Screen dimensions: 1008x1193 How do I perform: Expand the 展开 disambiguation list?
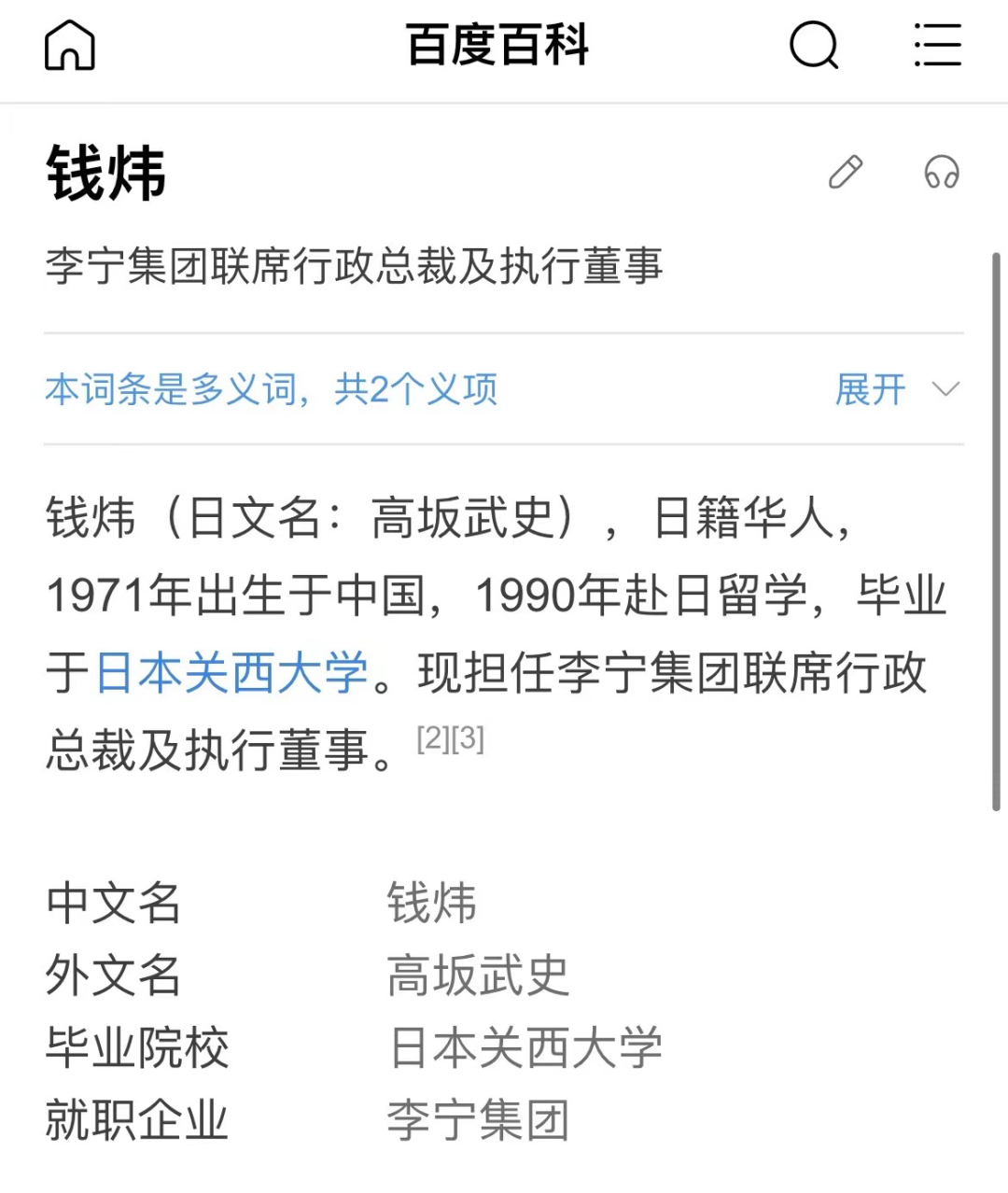(896, 389)
